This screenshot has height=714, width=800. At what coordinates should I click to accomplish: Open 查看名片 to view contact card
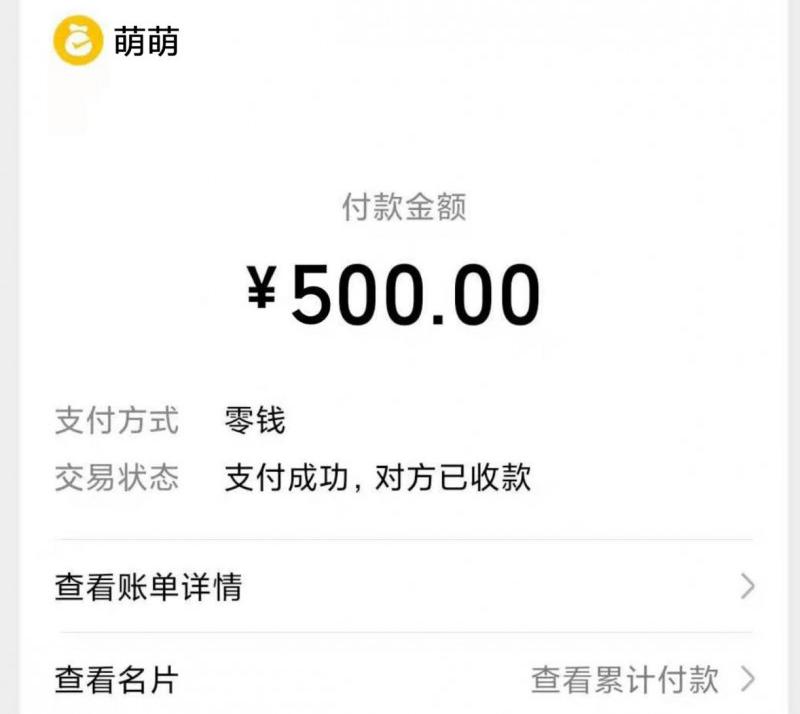(117, 681)
